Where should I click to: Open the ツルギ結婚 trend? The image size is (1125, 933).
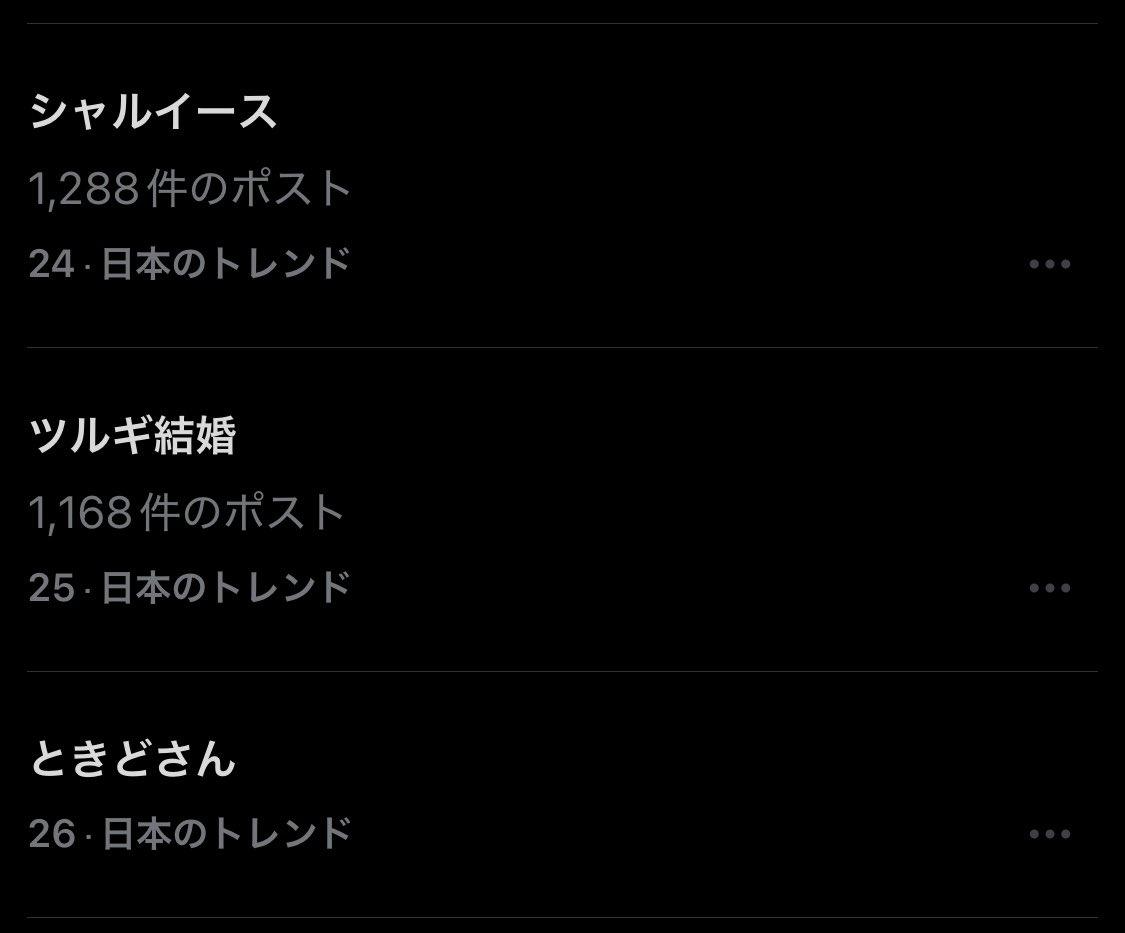pyautogui.click(x=133, y=437)
